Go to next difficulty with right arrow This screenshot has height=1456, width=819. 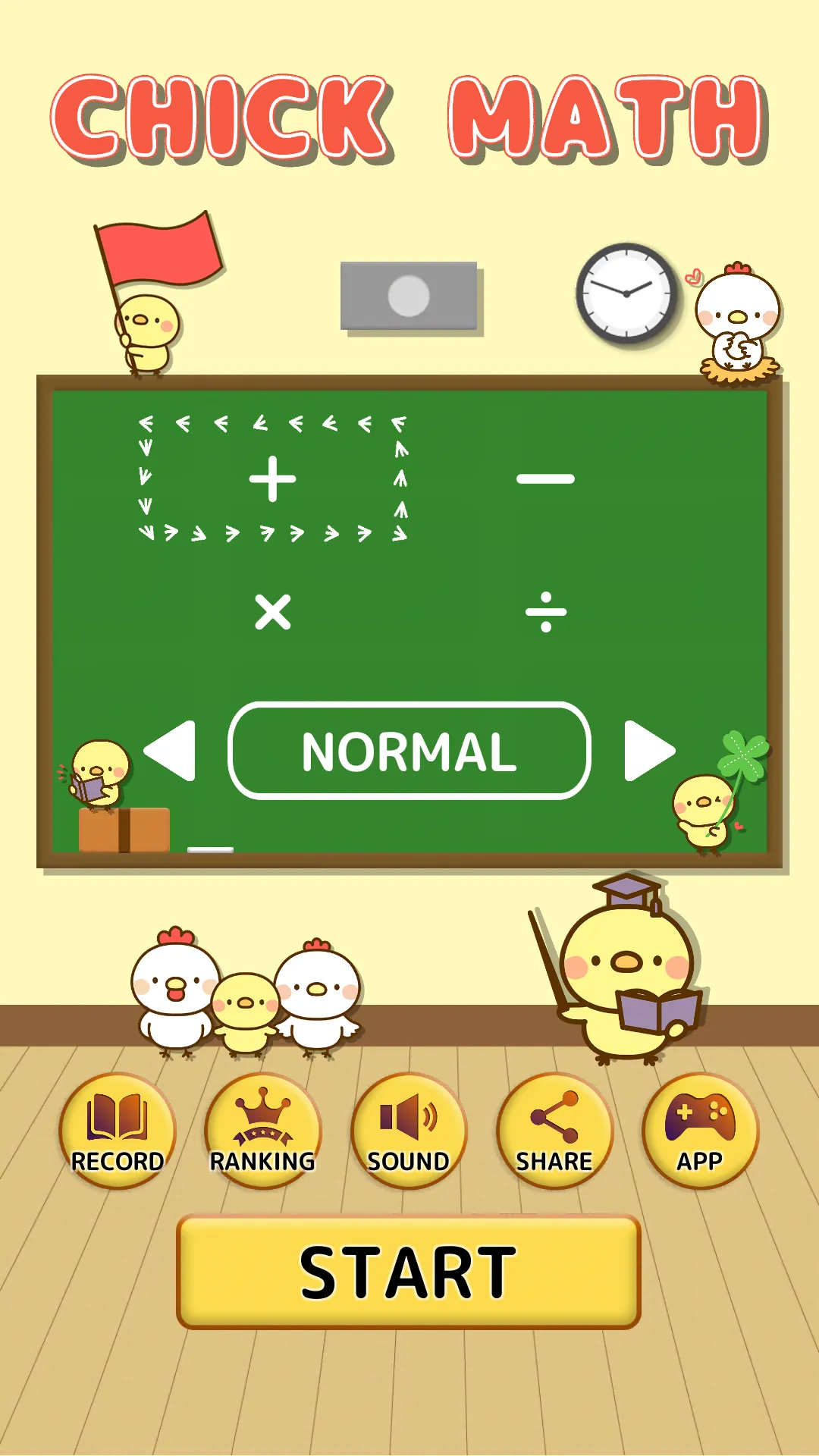pos(648,751)
